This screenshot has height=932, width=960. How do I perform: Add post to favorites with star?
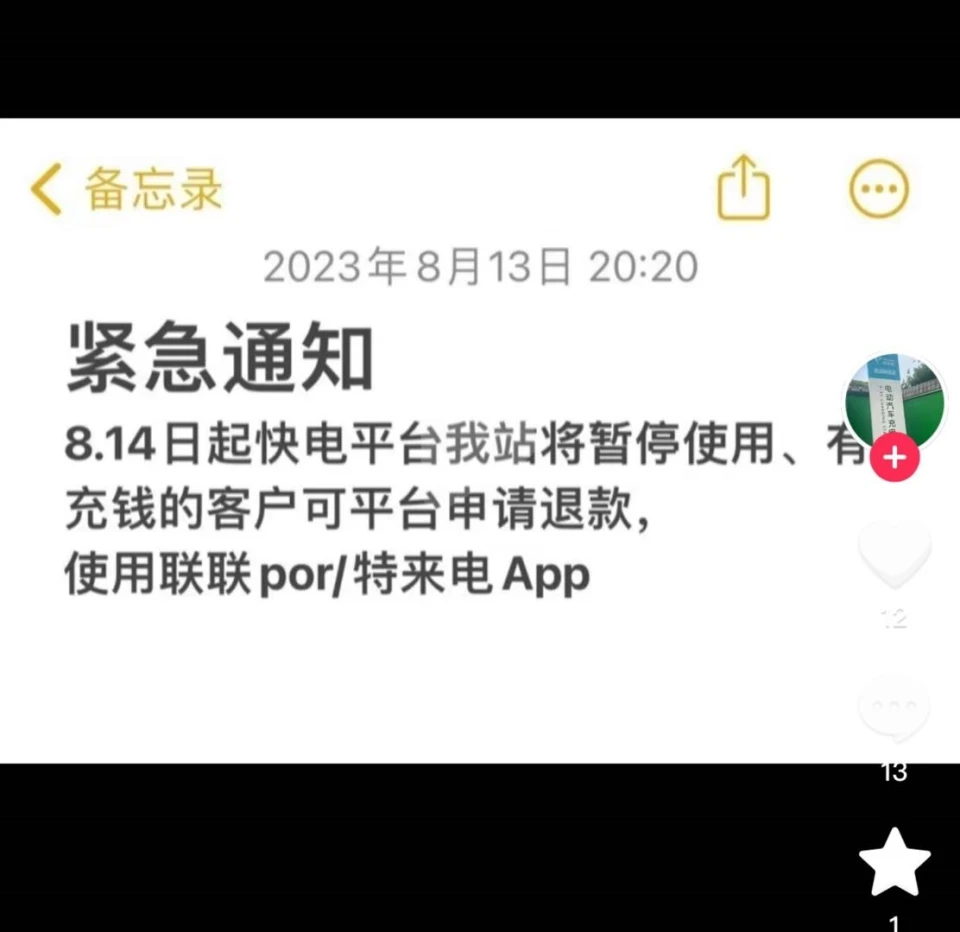tap(895, 862)
